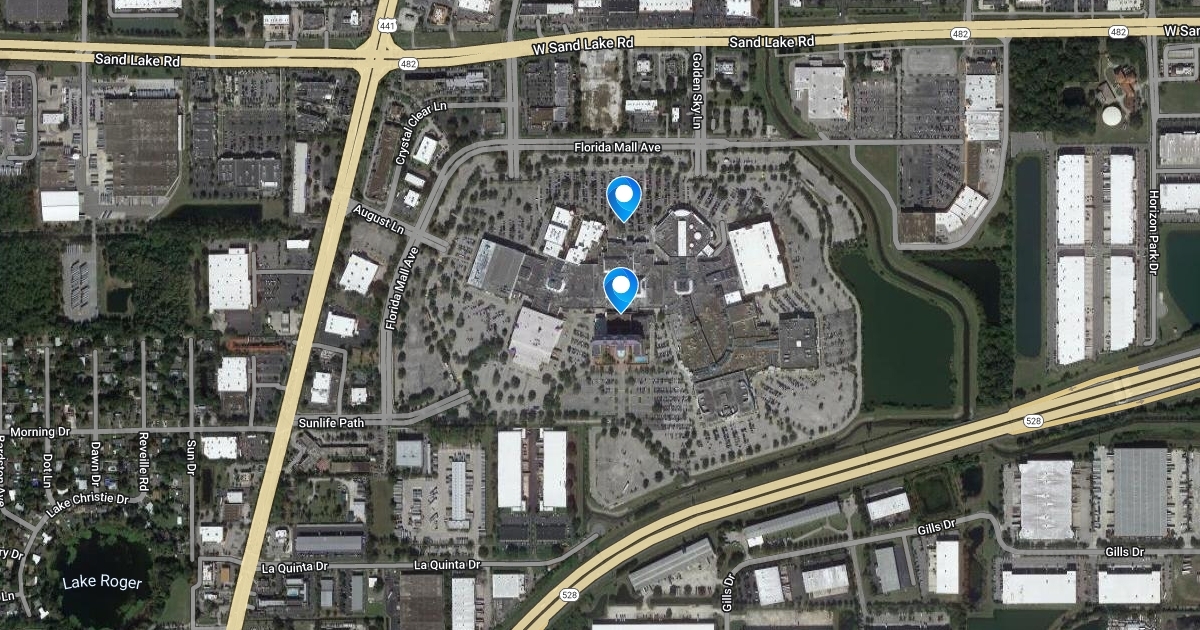This screenshot has width=1200, height=630.
Task: Select the map pin nearest Florida Mall Ave
Action: [624, 198]
